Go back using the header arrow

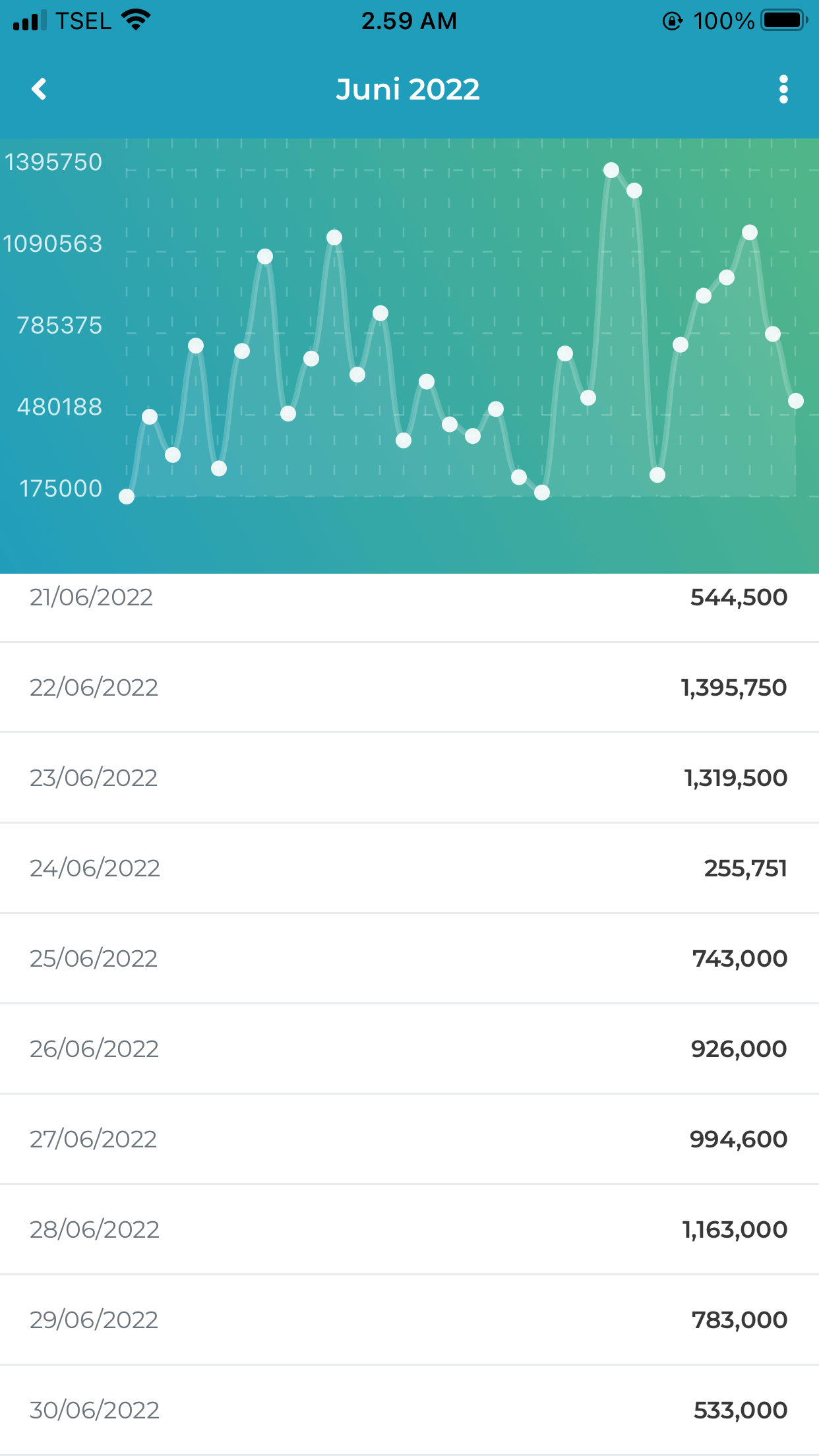pyautogui.click(x=40, y=89)
